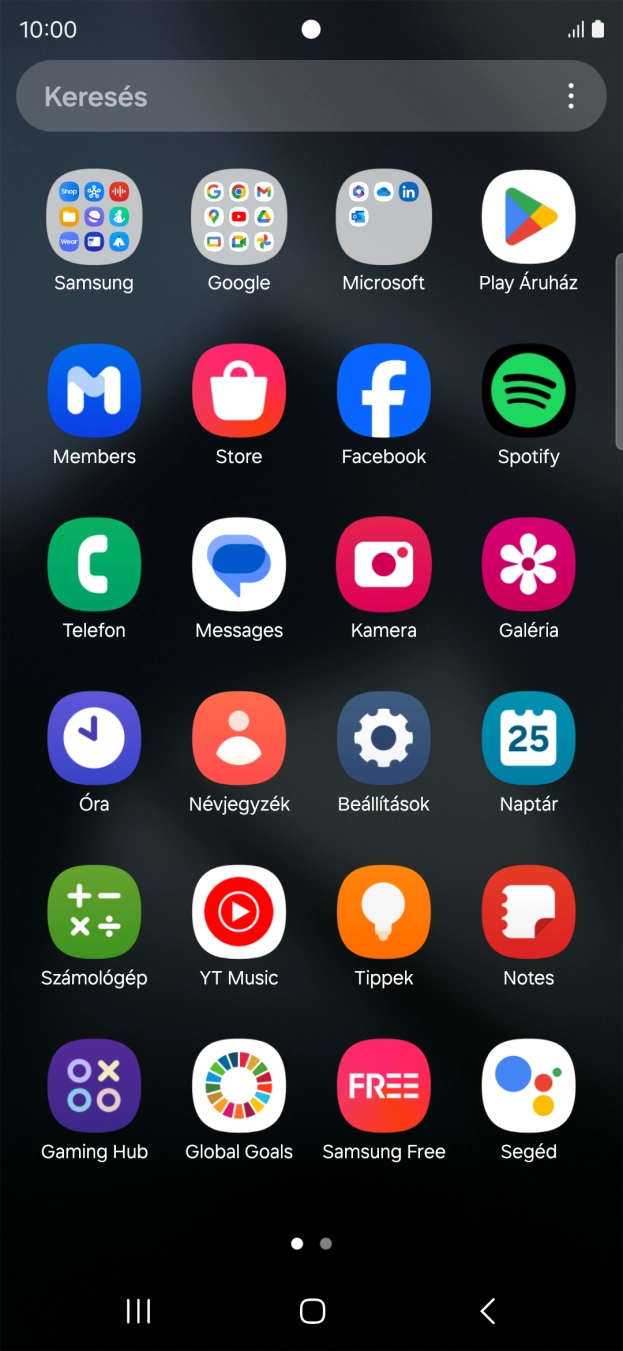623x1351 pixels.
Task: Open the Samsung Members app
Action: click(94, 391)
